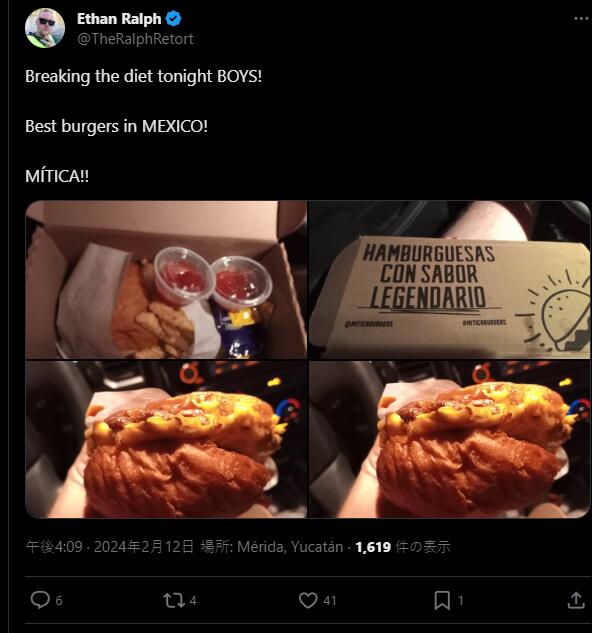
Task: View the burger box photo with ketchup cups
Action: point(166,280)
